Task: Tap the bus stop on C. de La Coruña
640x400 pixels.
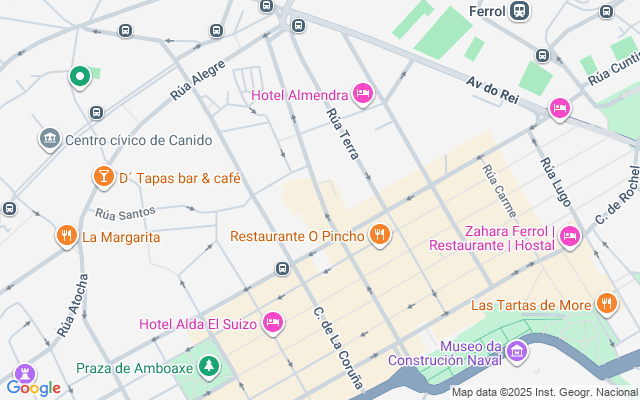Action: (x=283, y=268)
